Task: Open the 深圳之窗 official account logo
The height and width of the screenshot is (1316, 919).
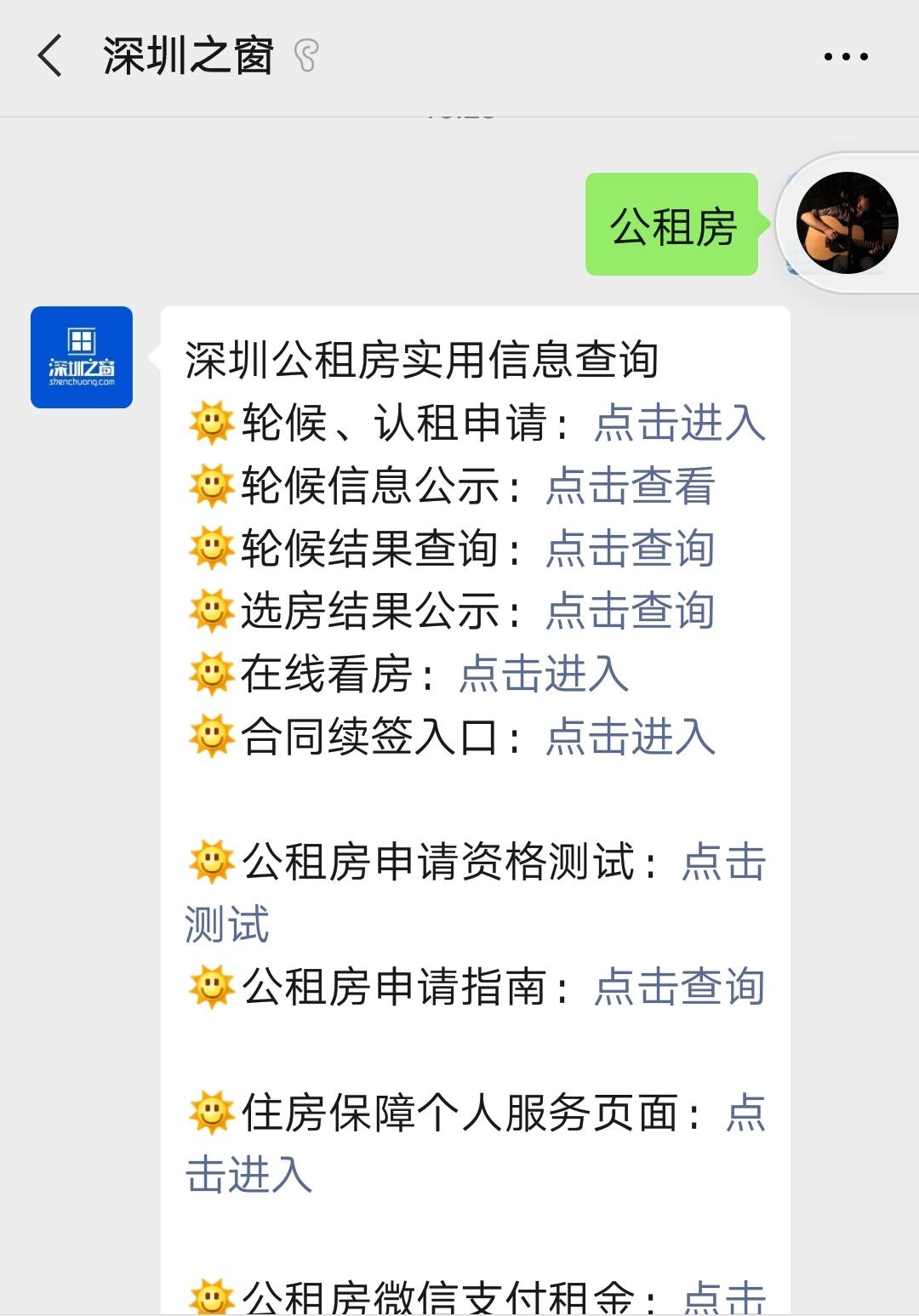Action: coord(81,357)
